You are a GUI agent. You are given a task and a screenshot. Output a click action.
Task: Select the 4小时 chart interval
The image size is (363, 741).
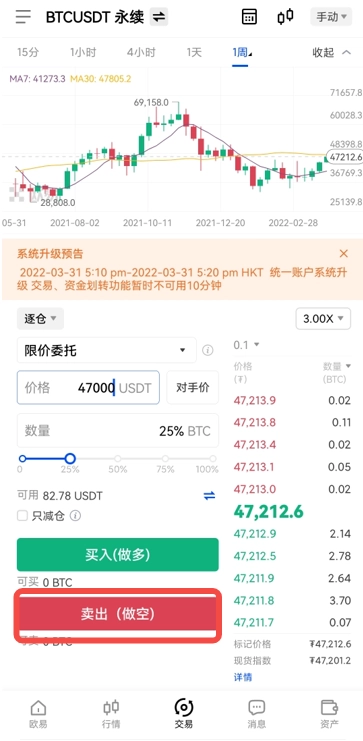141,52
